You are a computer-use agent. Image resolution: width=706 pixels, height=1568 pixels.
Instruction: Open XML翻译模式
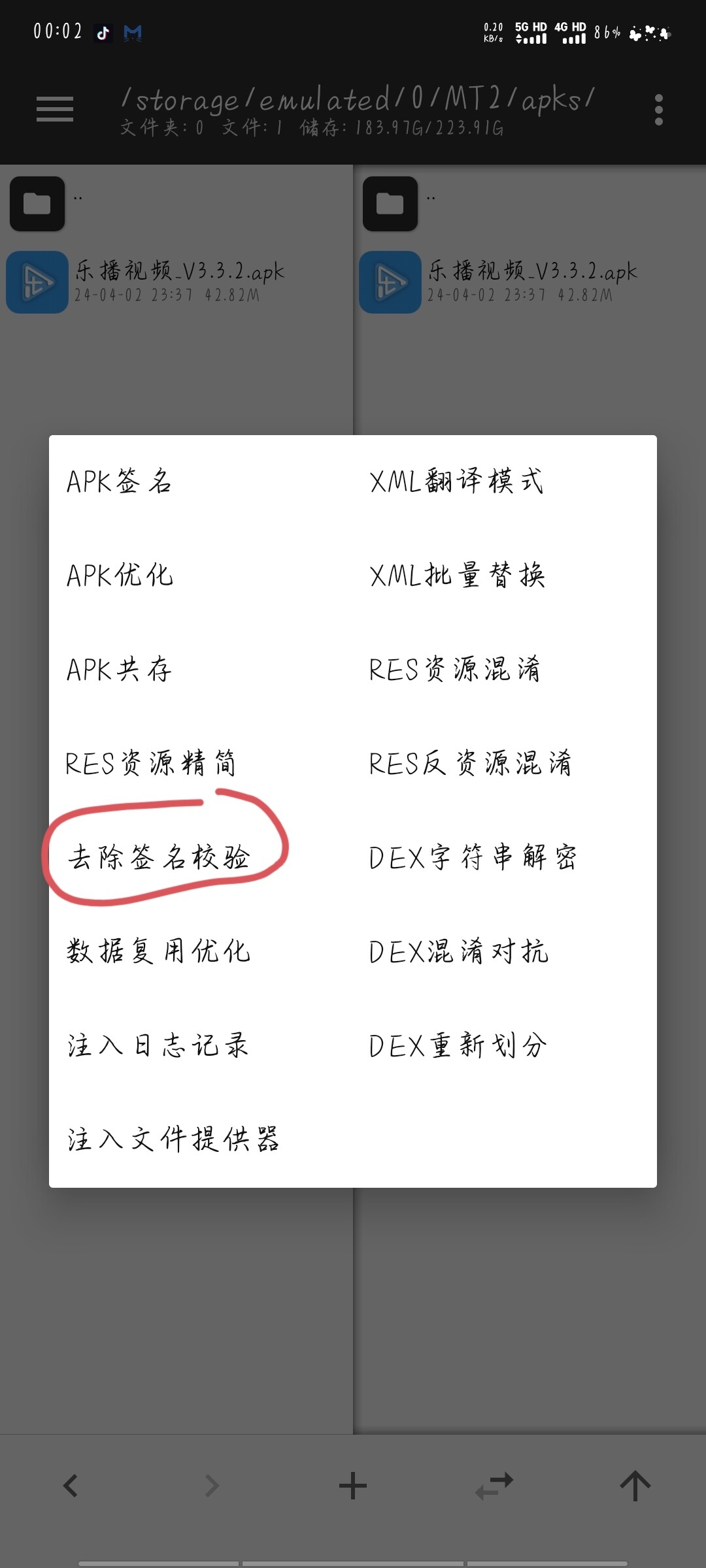[x=456, y=482]
